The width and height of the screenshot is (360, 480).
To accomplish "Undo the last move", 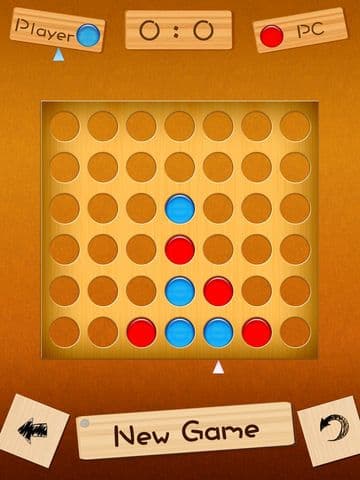I will (331, 431).
